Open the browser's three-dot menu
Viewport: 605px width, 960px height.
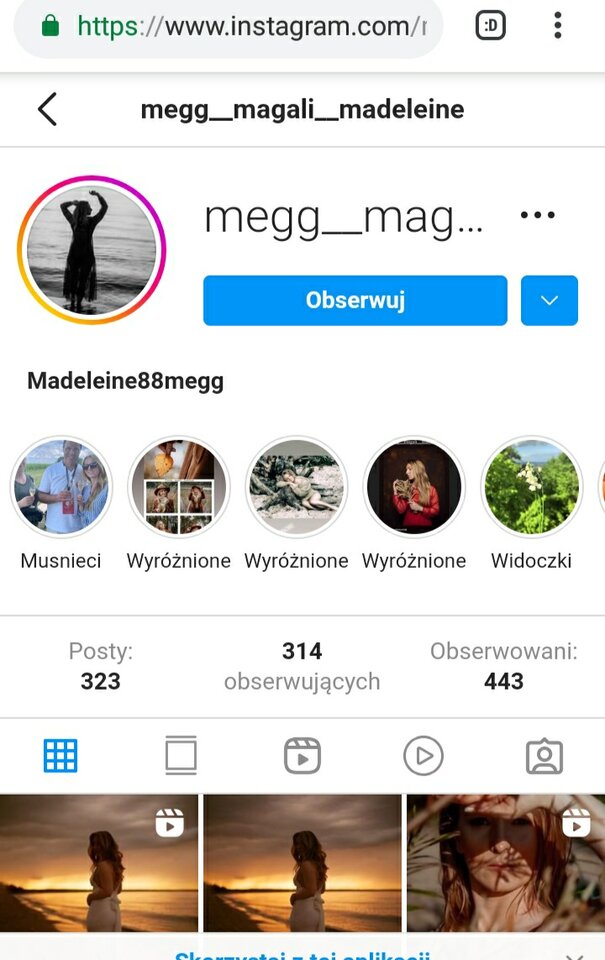tap(558, 27)
